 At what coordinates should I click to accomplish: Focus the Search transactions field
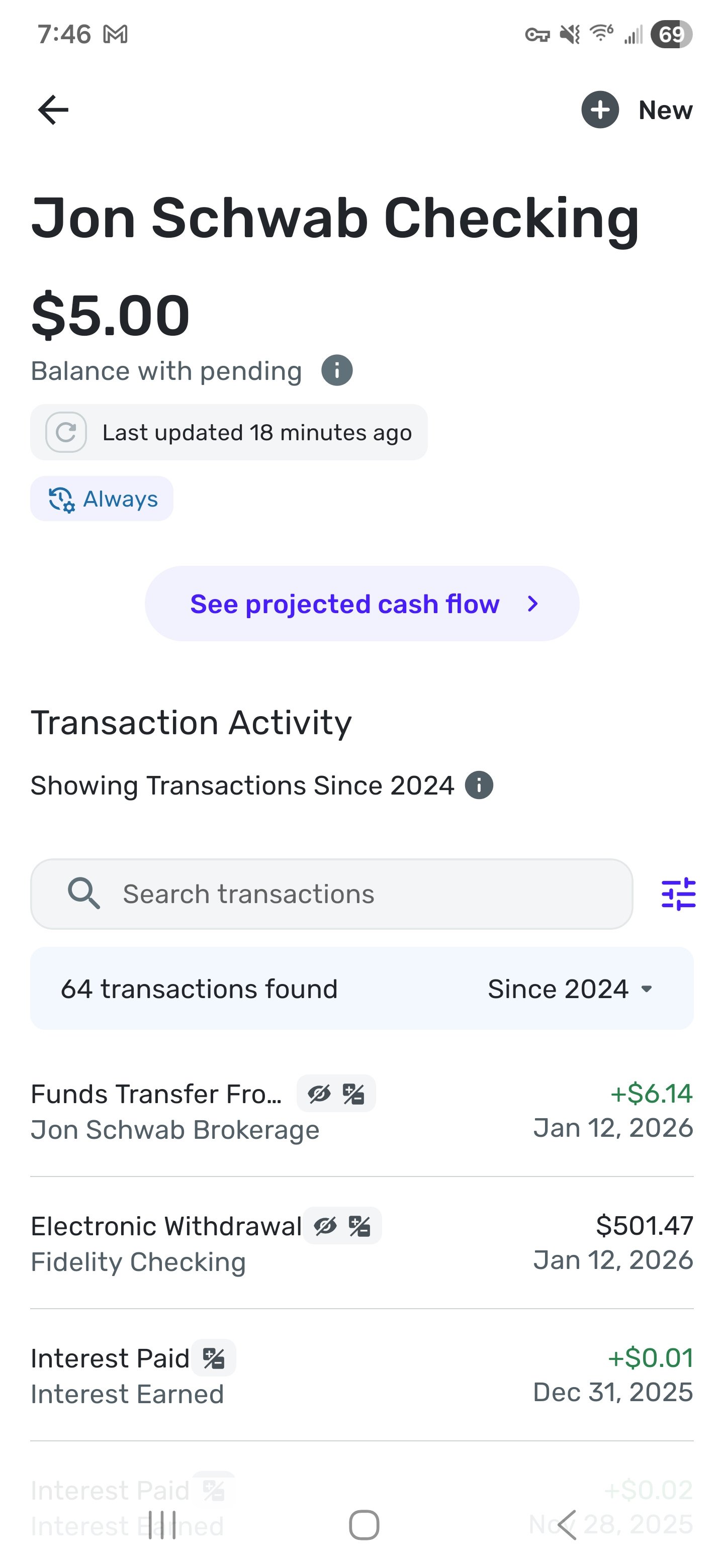click(x=331, y=894)
